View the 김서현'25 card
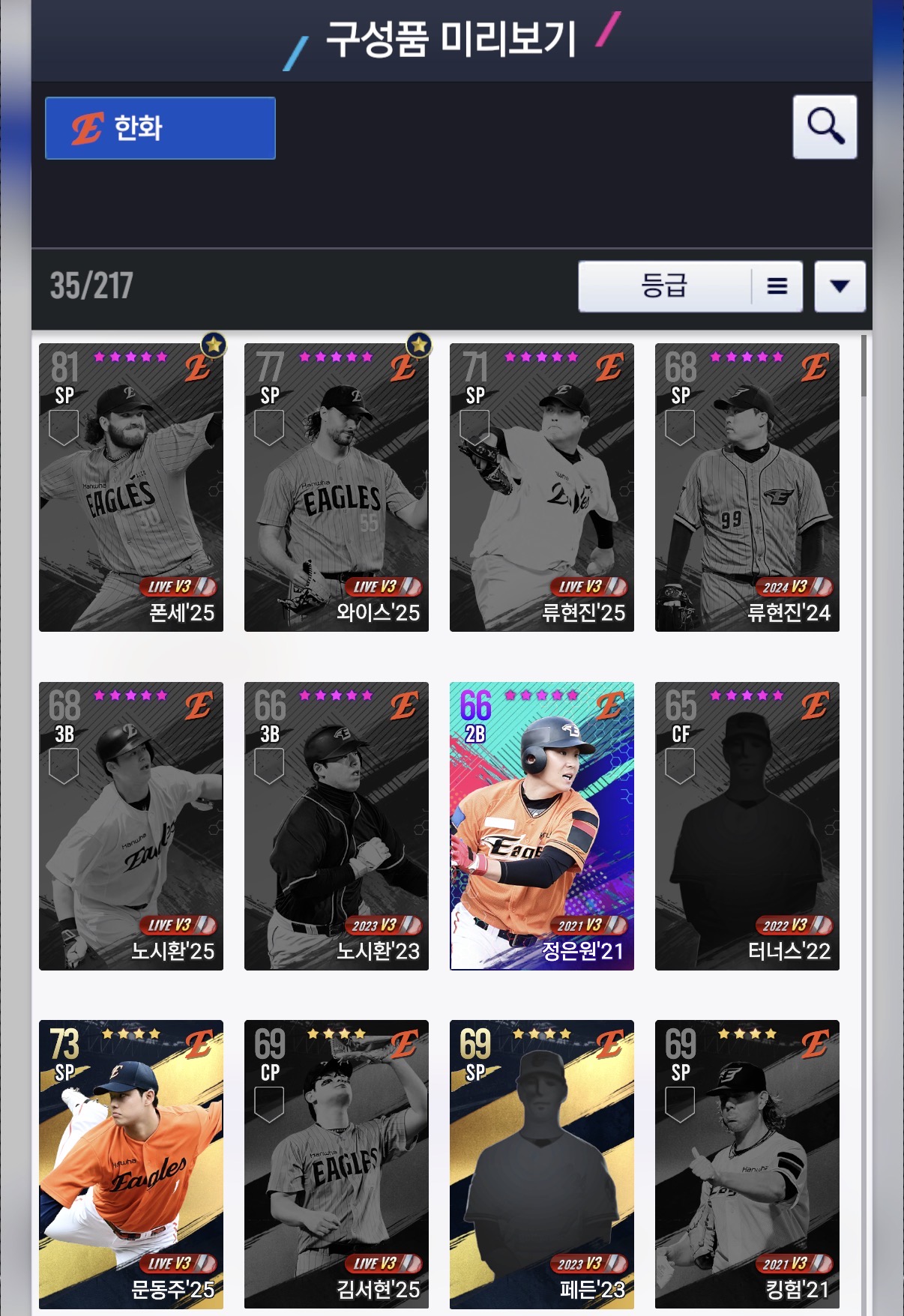The height and width of the screenshot is (1316, 904). click(x=337, y=1164)
